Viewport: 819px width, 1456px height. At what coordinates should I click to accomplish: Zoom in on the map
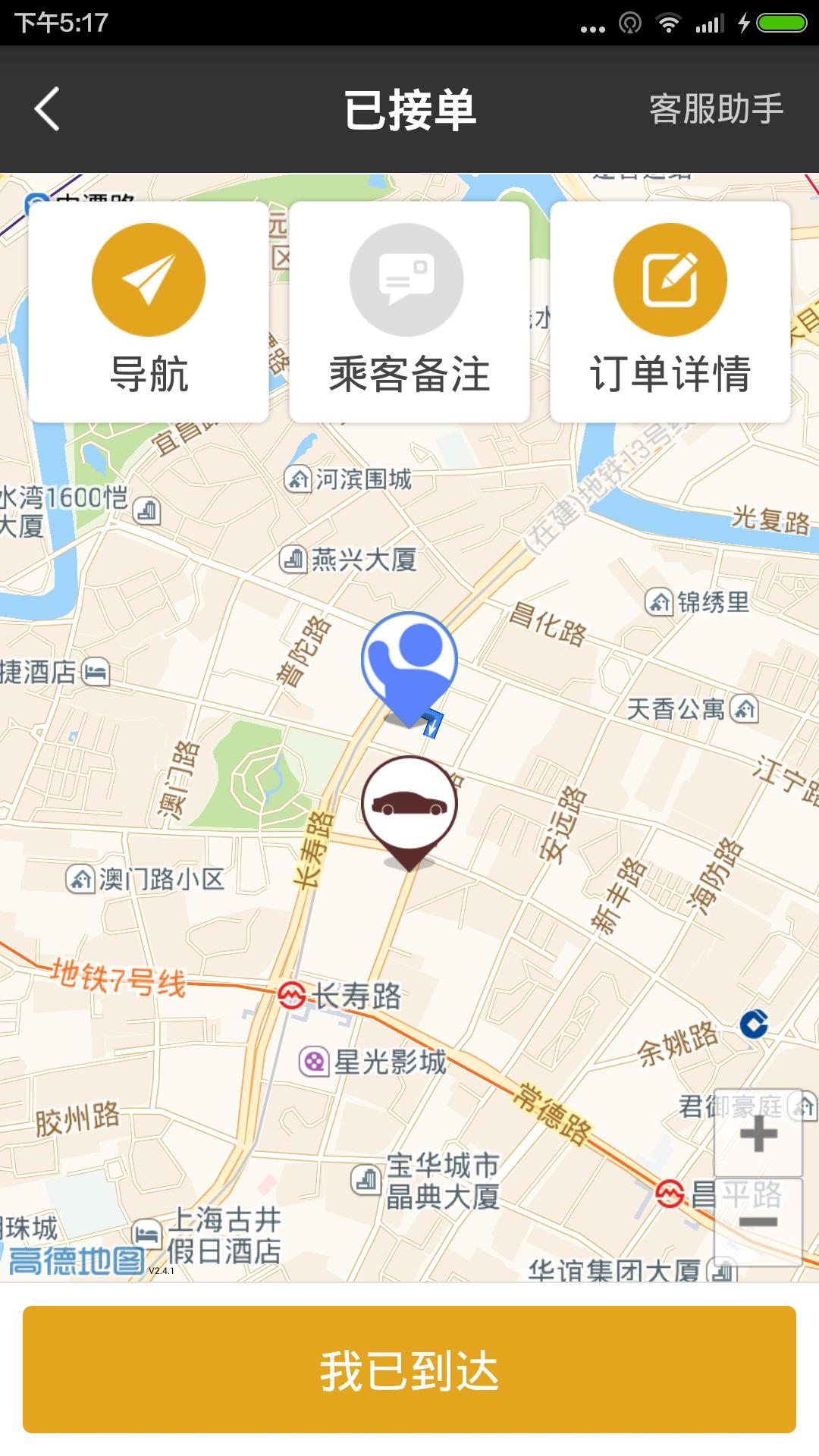click(758, 1135)
